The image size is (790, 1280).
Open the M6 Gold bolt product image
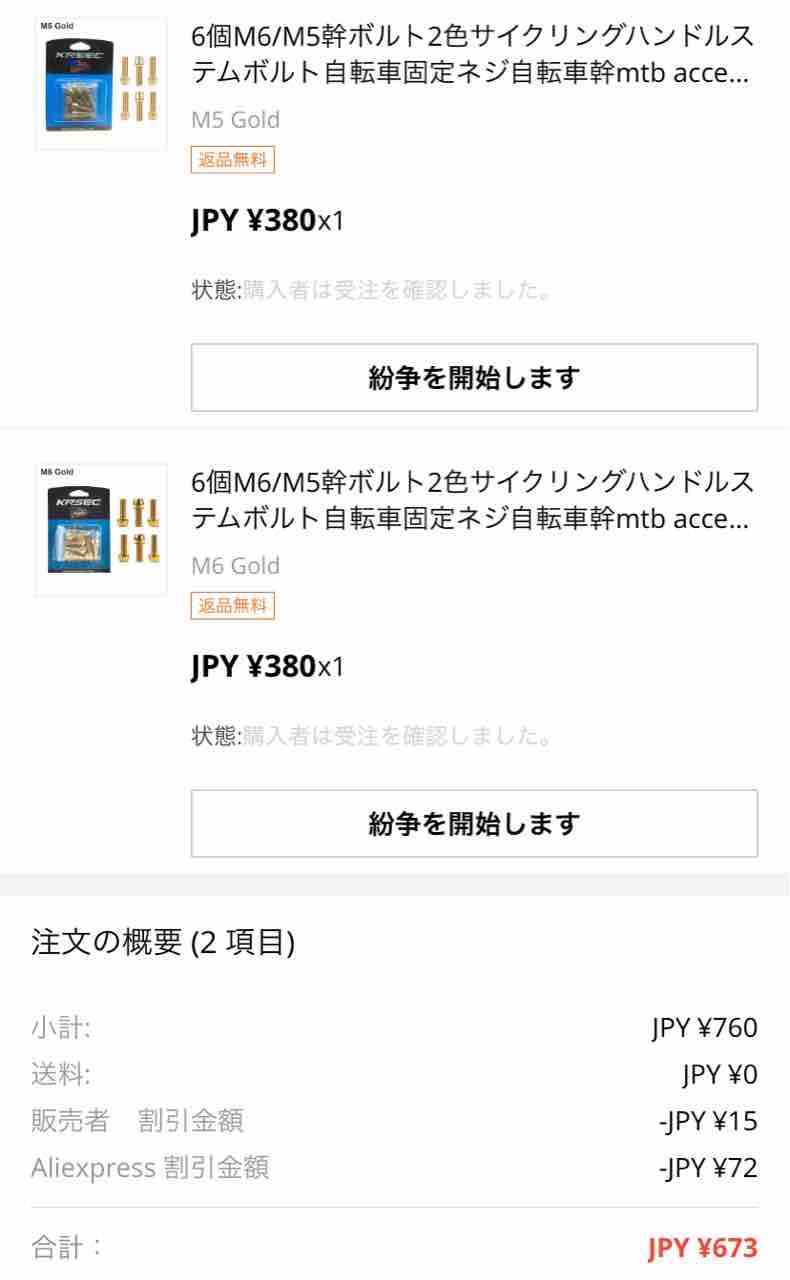click(101, 530)
